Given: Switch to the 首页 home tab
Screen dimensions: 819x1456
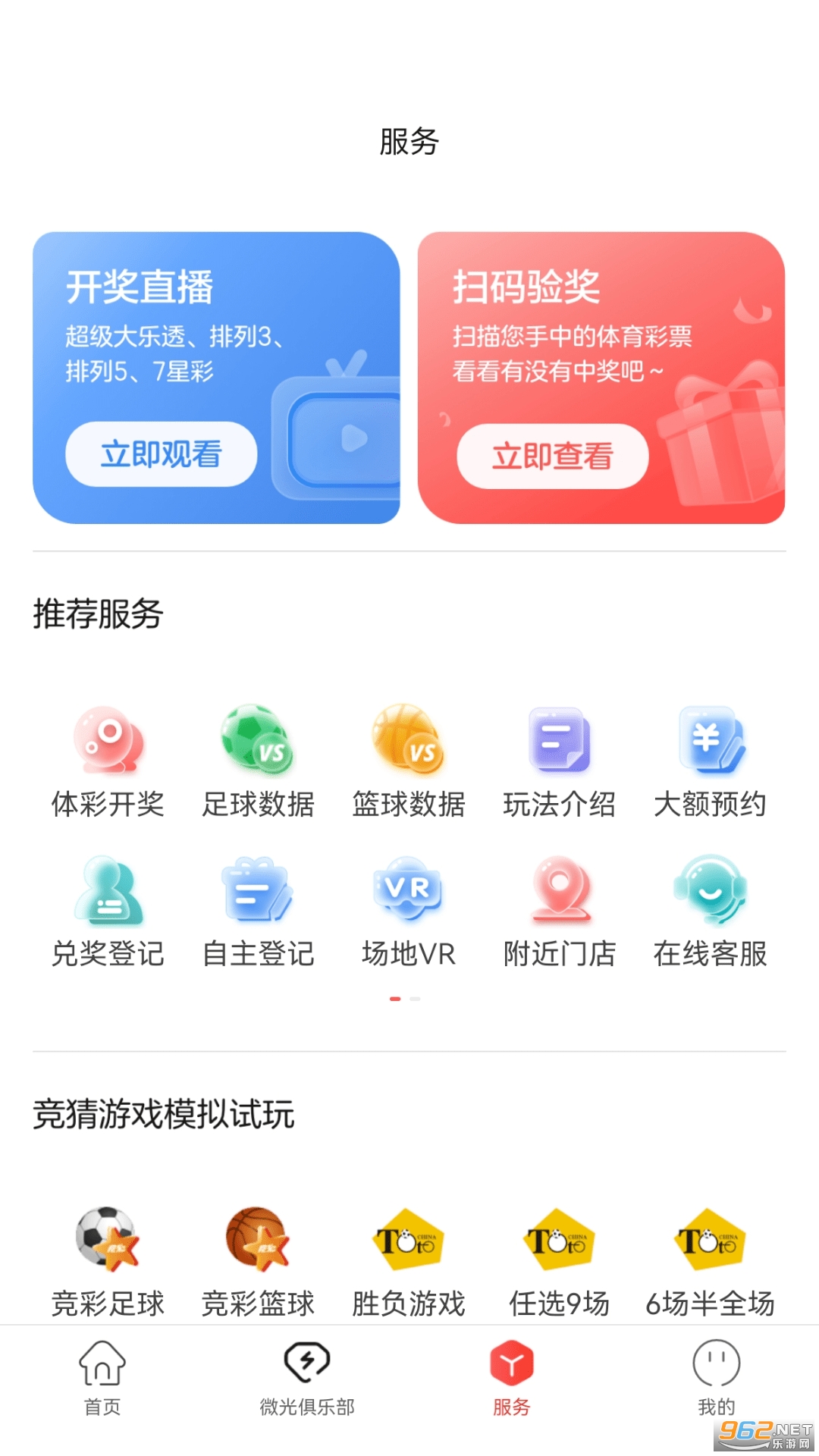Looking at the screenshot, I should [x=102, y=1380].
